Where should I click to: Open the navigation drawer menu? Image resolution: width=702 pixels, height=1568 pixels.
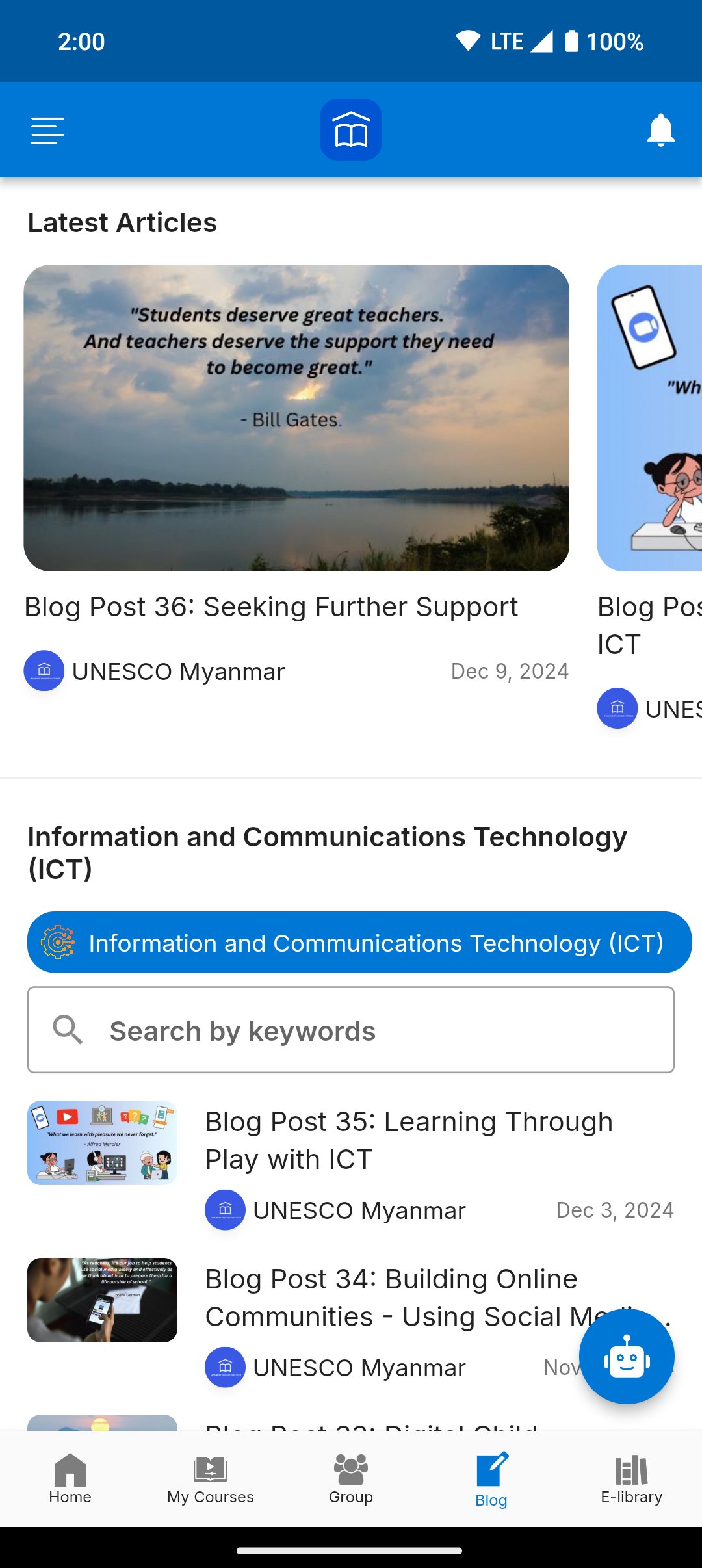tap(47, 130)
